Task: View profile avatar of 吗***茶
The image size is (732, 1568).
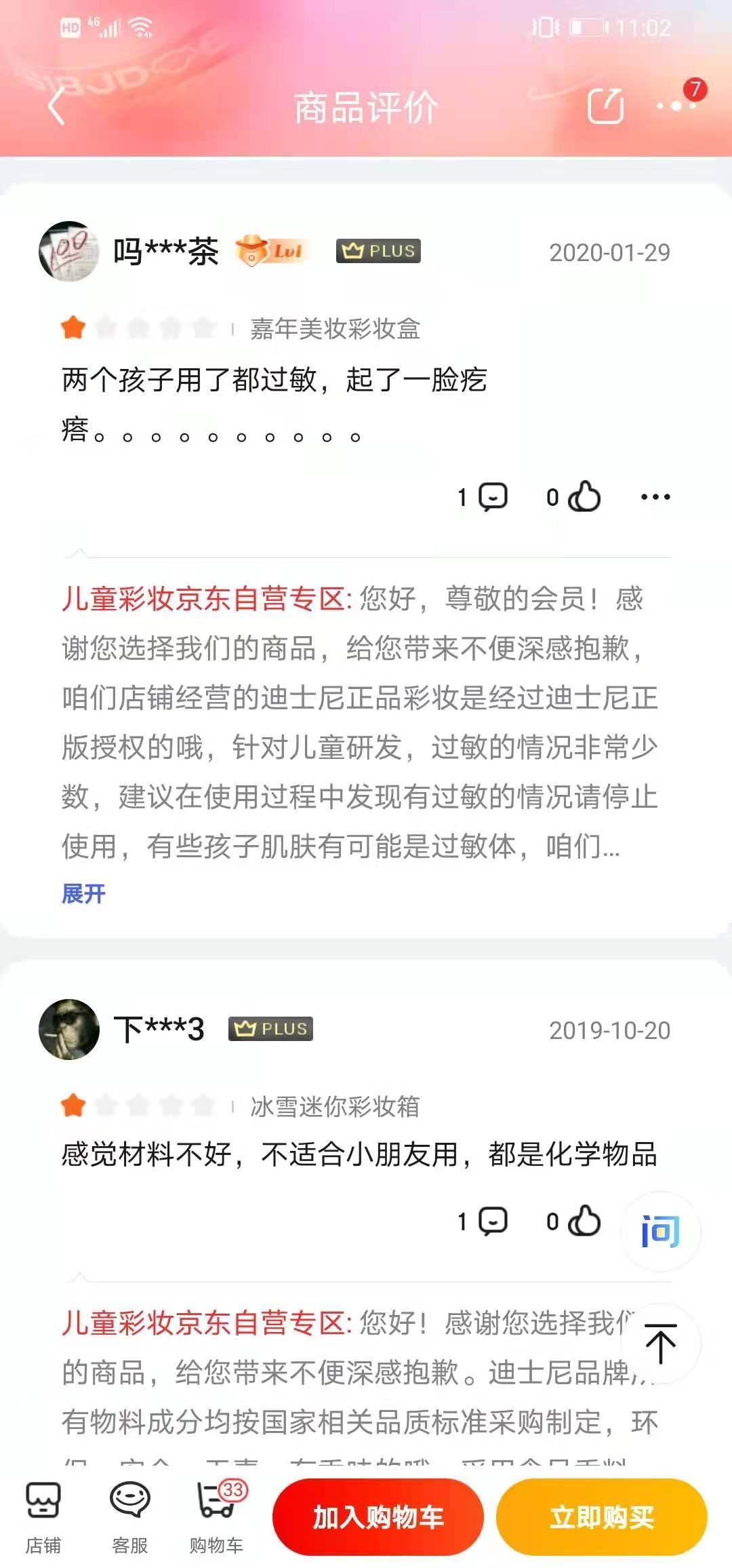Action: pos(68,252)
